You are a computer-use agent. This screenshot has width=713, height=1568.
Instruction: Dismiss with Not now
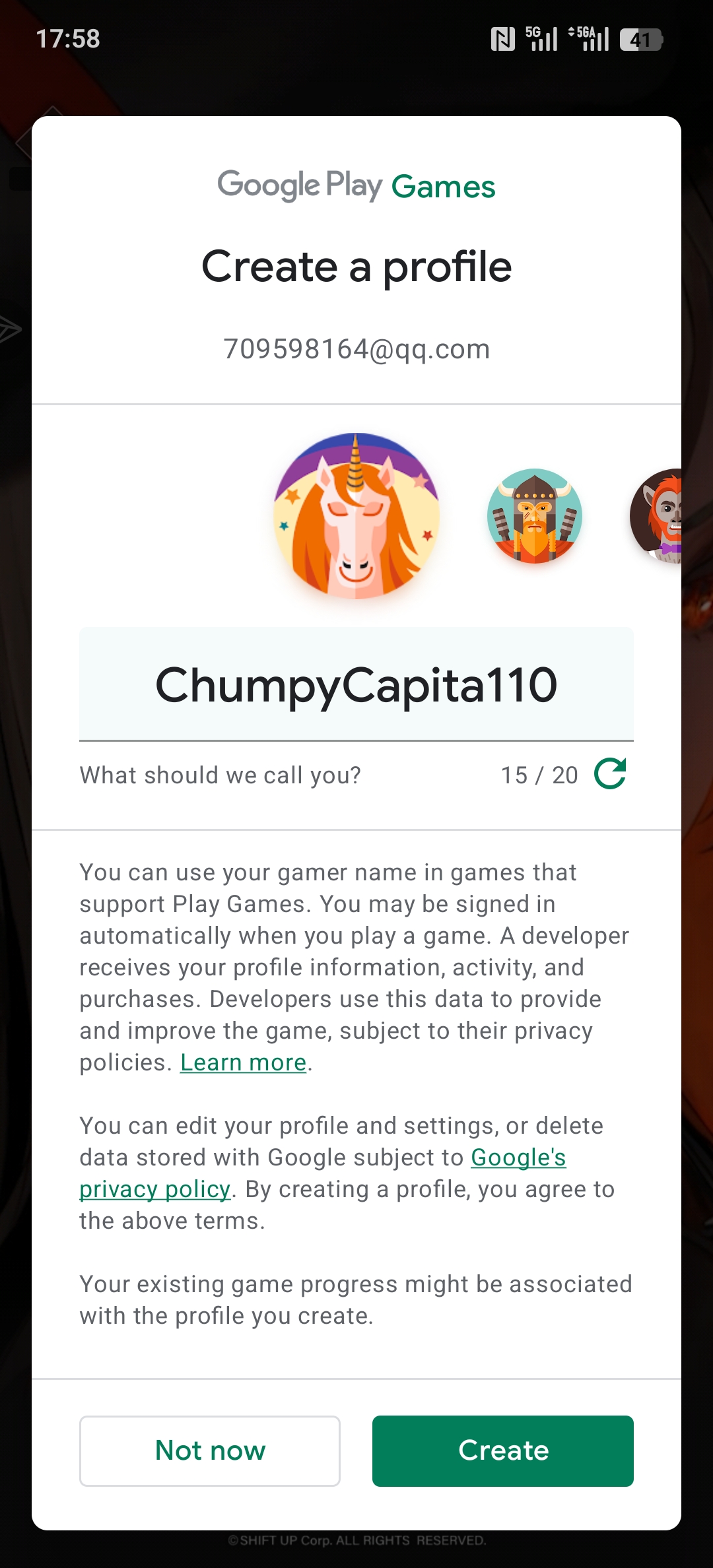coord(210,1451)
